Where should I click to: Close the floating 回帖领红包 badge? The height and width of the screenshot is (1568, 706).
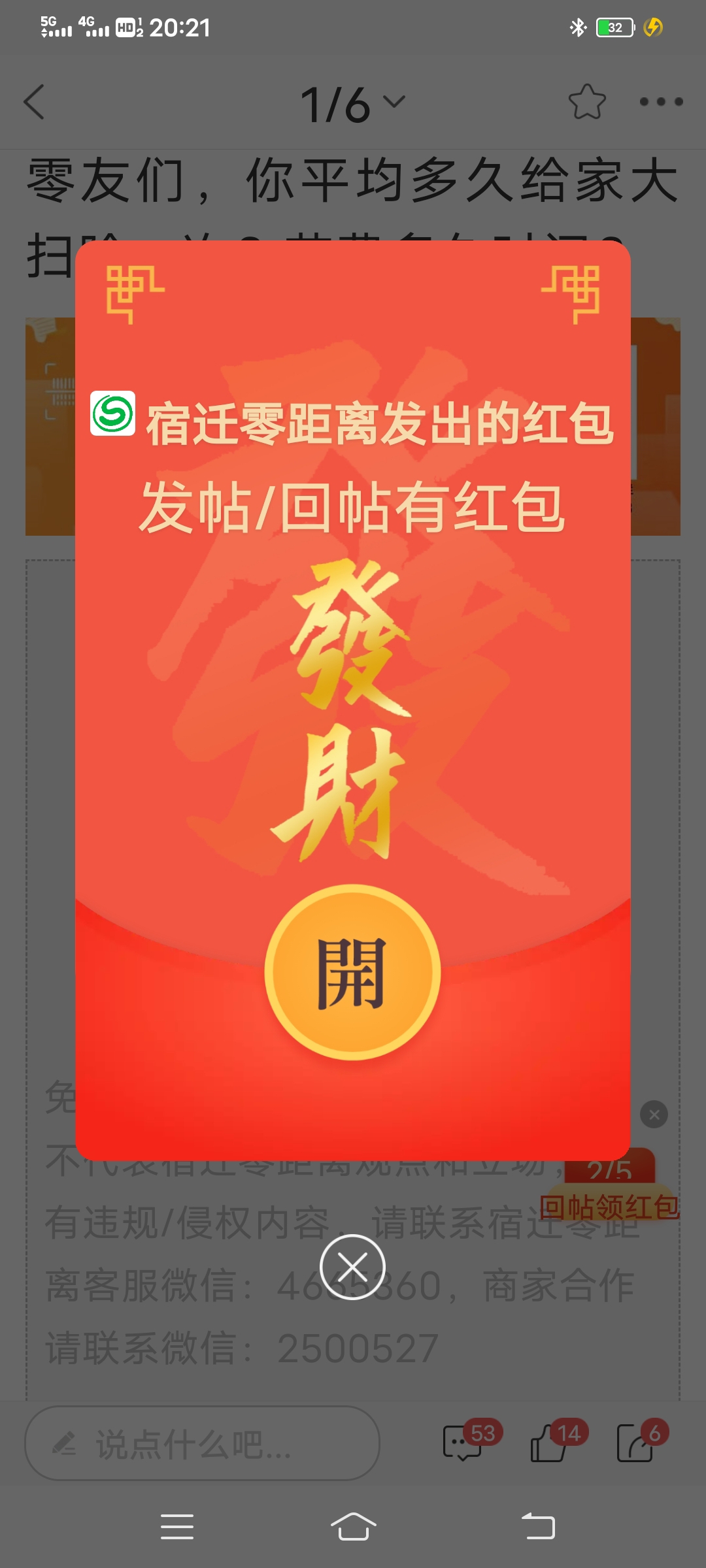[x=654, y=1115]
